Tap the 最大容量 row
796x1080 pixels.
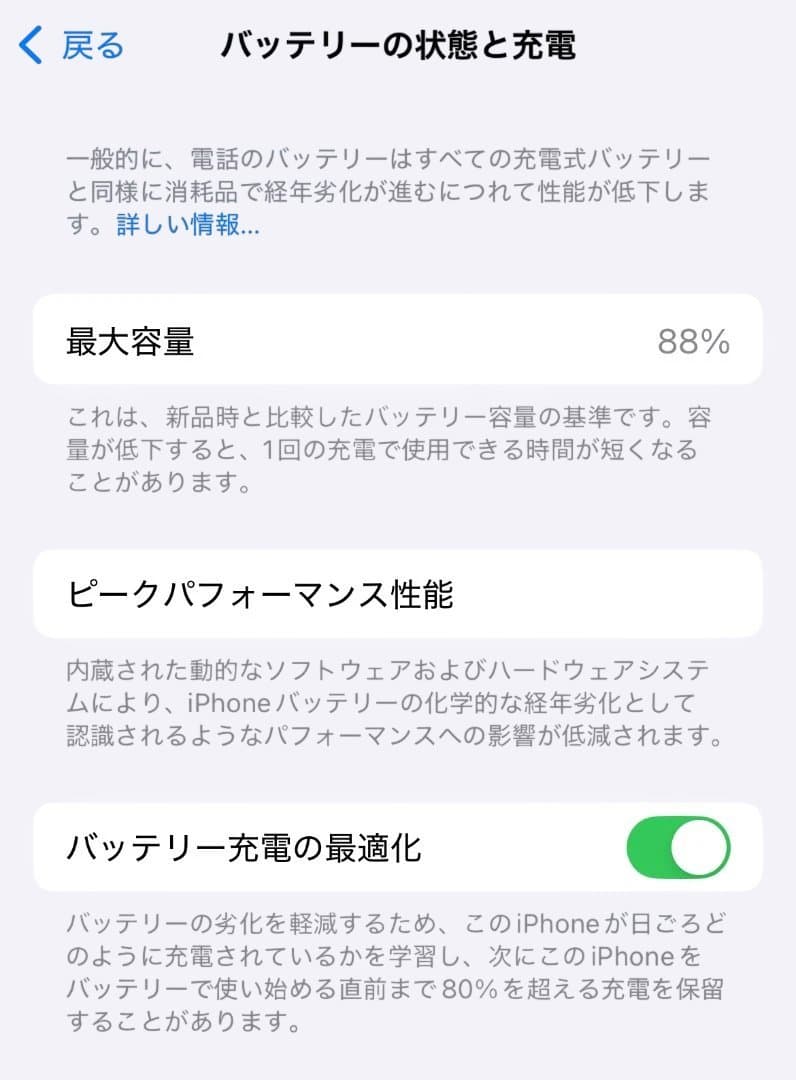pos(398,341)
